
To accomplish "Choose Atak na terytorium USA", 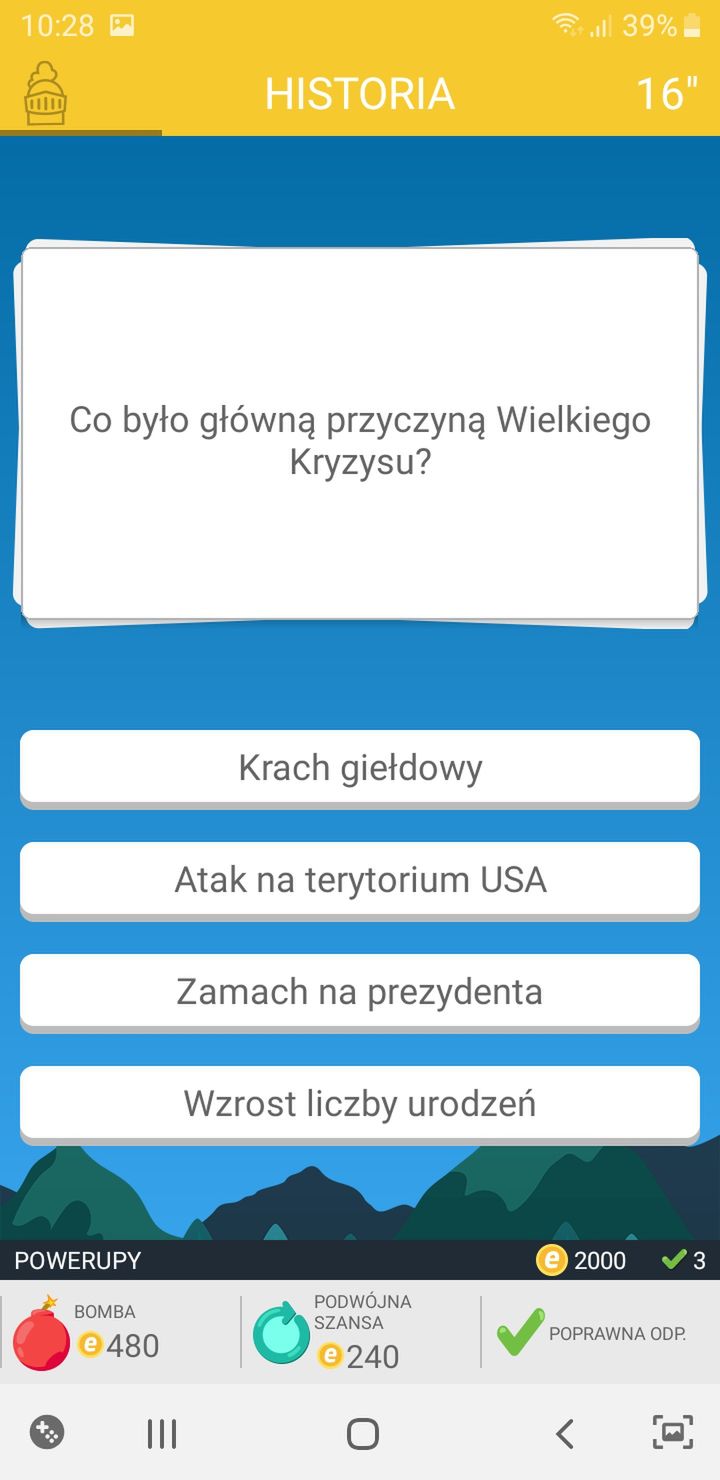I will click(x=360, y=879).
